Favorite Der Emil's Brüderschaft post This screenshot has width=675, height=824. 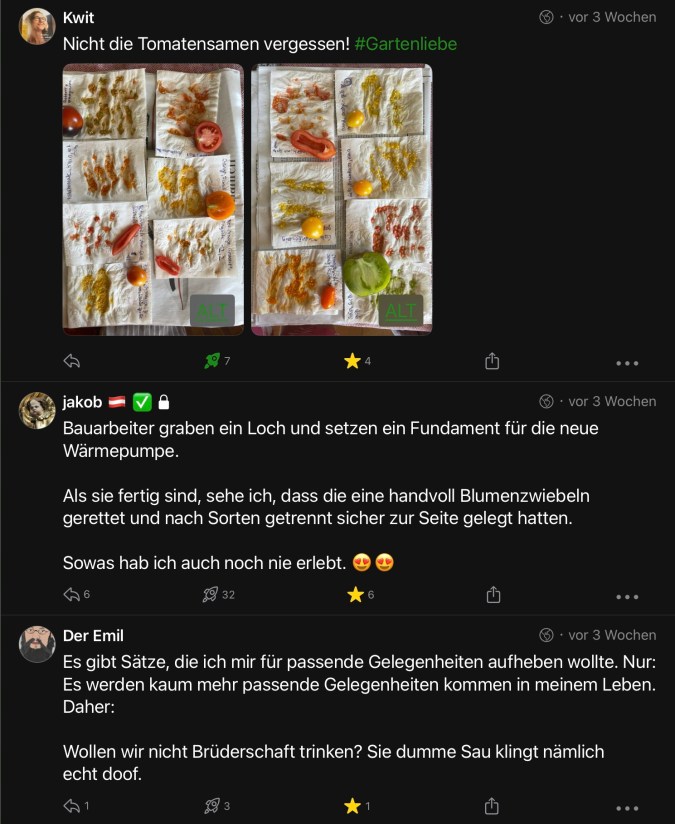354,805
